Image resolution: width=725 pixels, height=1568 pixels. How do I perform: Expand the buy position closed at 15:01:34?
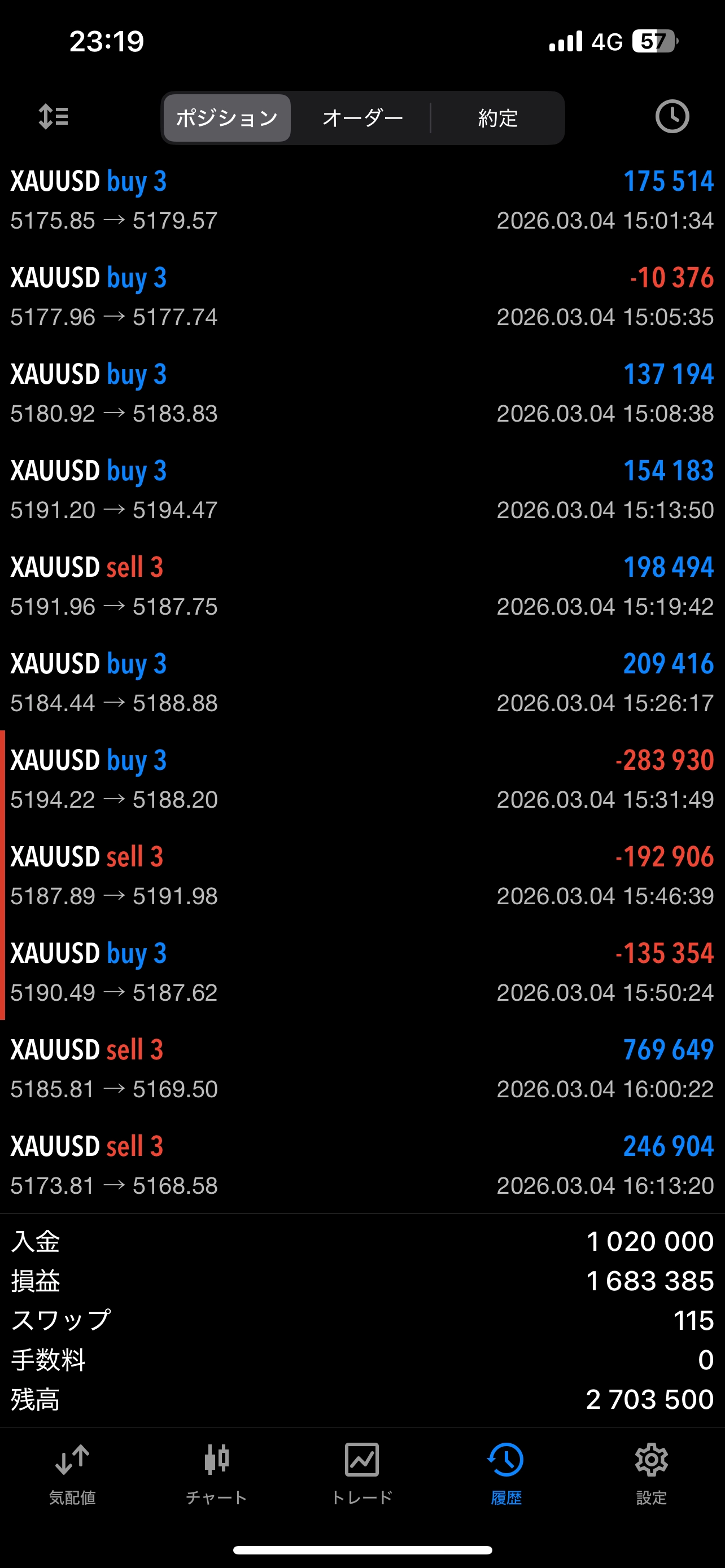362,200
